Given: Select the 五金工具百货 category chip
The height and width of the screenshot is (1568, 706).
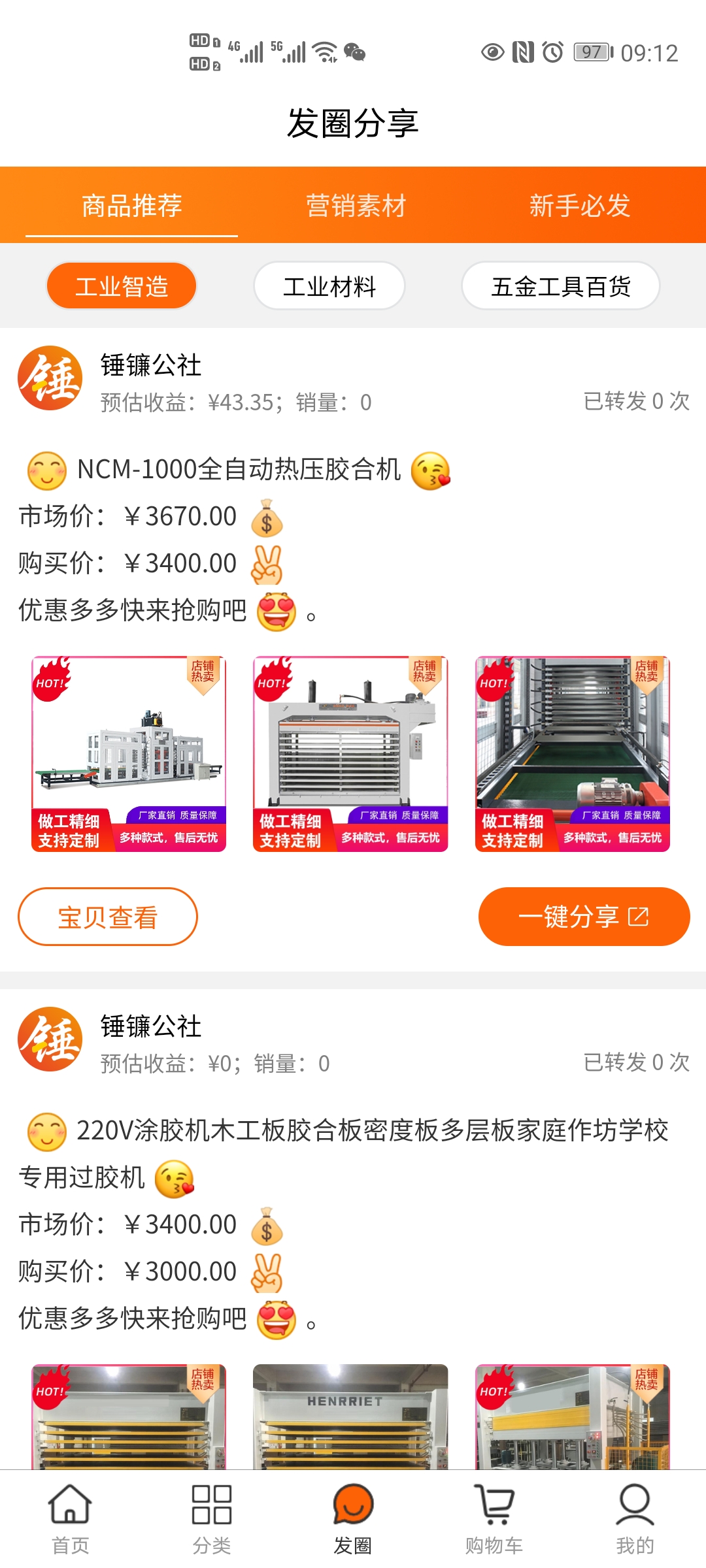Looking at the screenshot, I should tap(560, 286).
